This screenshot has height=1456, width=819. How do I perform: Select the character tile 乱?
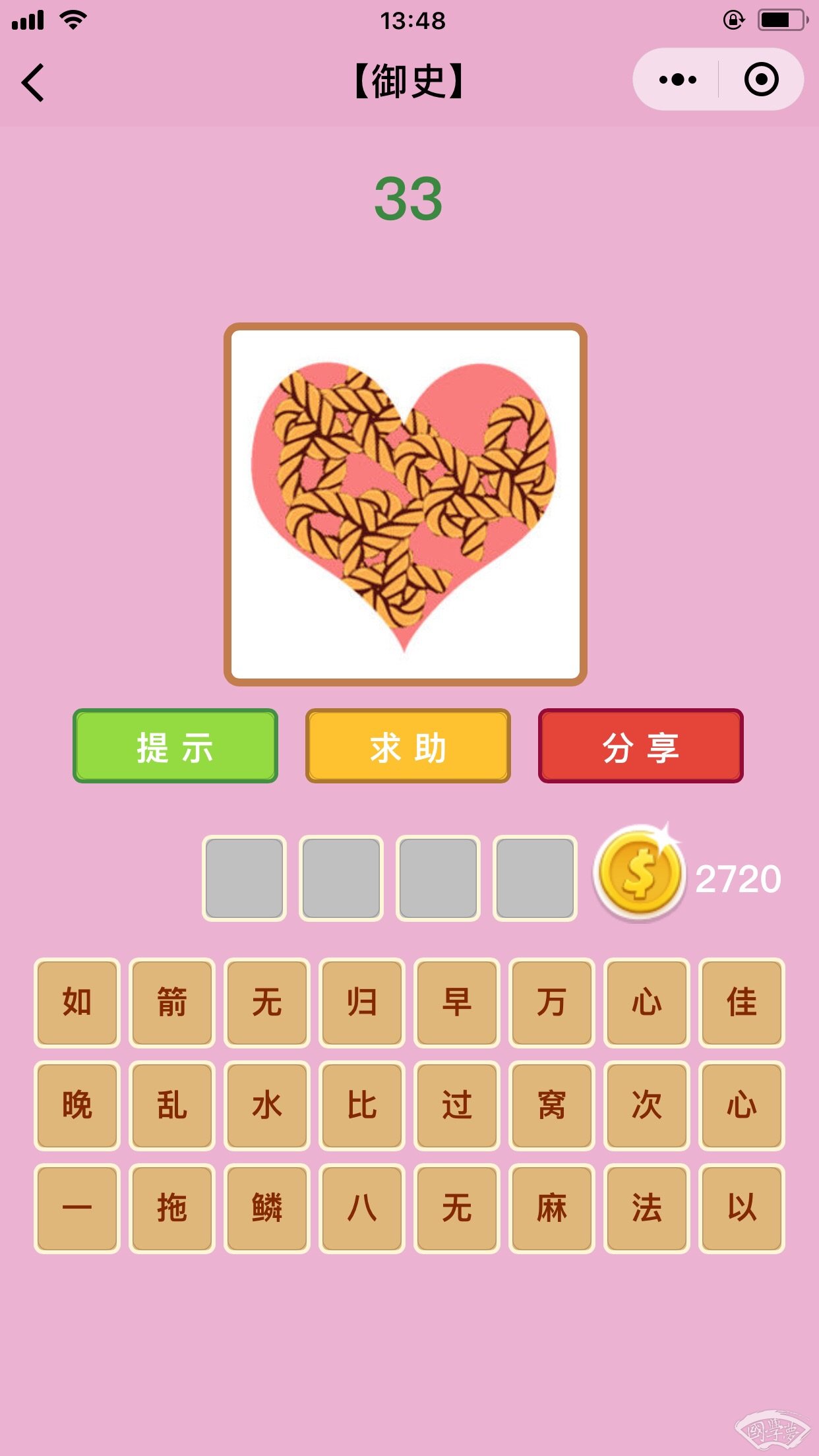(x=172, y=1106)
